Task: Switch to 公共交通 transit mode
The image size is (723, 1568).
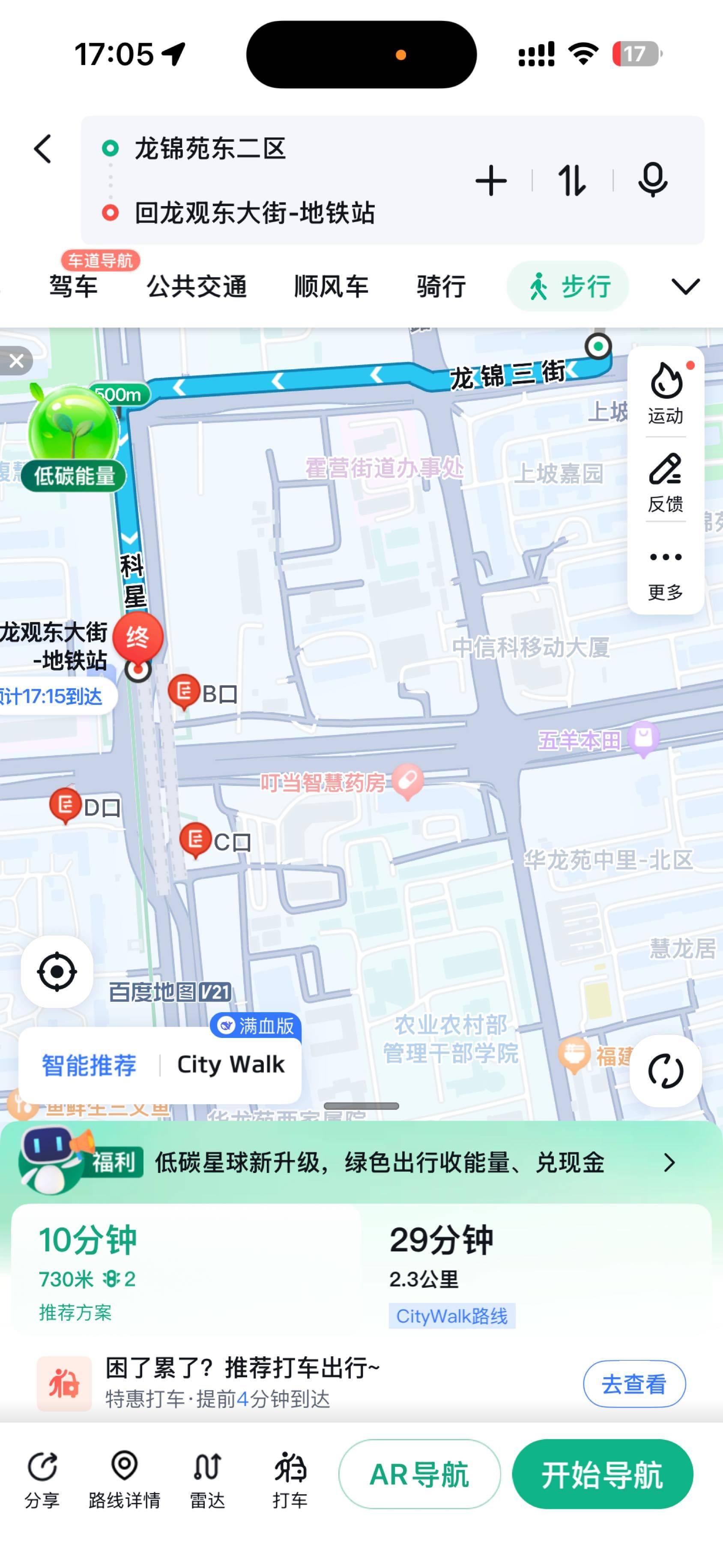Action: click(197, 286)
